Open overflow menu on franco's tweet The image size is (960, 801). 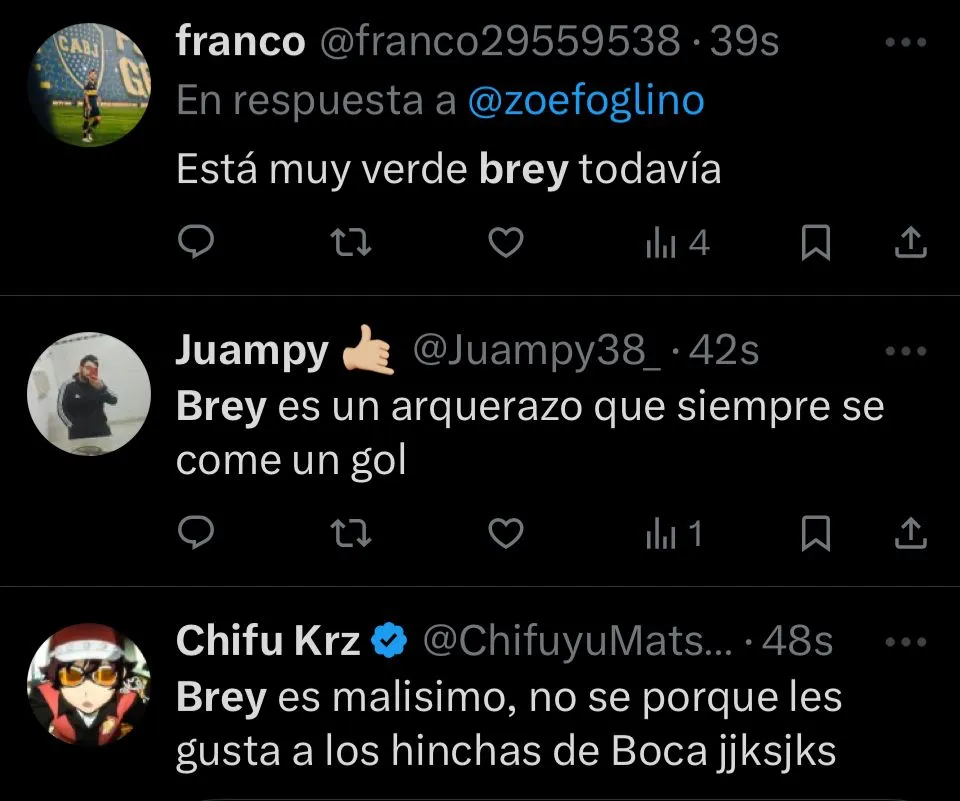click(x=907, y=43)
